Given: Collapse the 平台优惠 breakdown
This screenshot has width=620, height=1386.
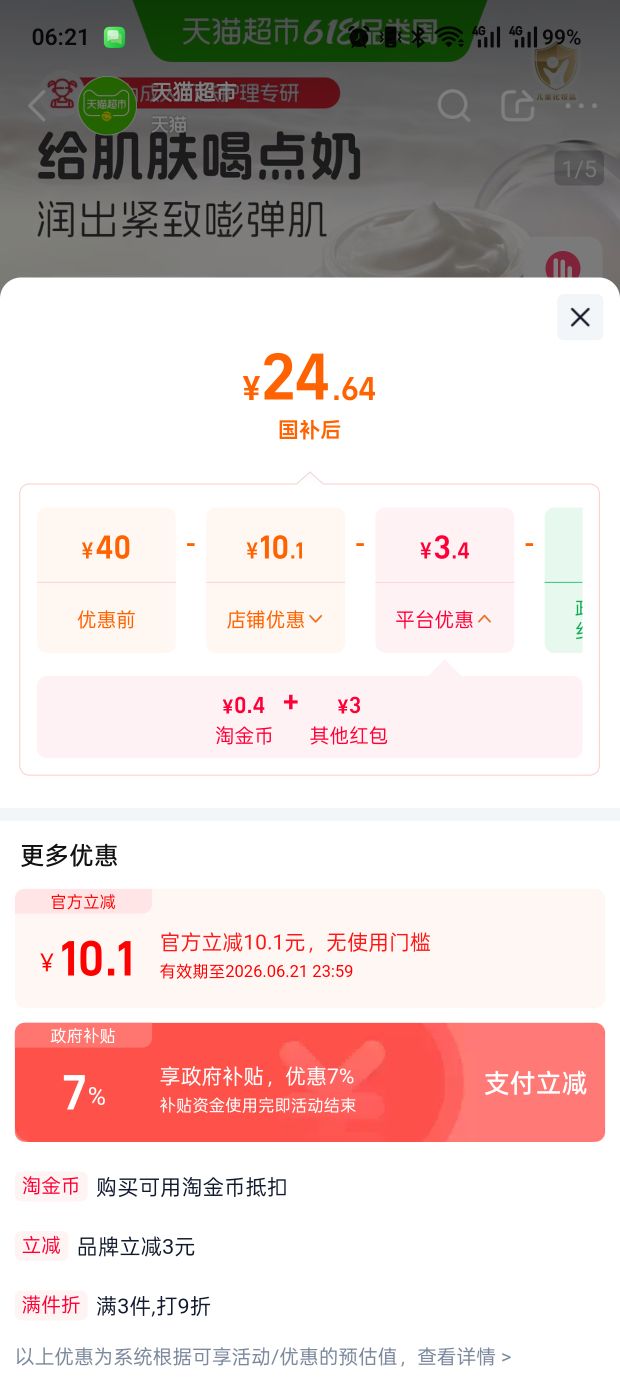Looking at the screenshot, I should pyautogui.click(x=444, y=619).
